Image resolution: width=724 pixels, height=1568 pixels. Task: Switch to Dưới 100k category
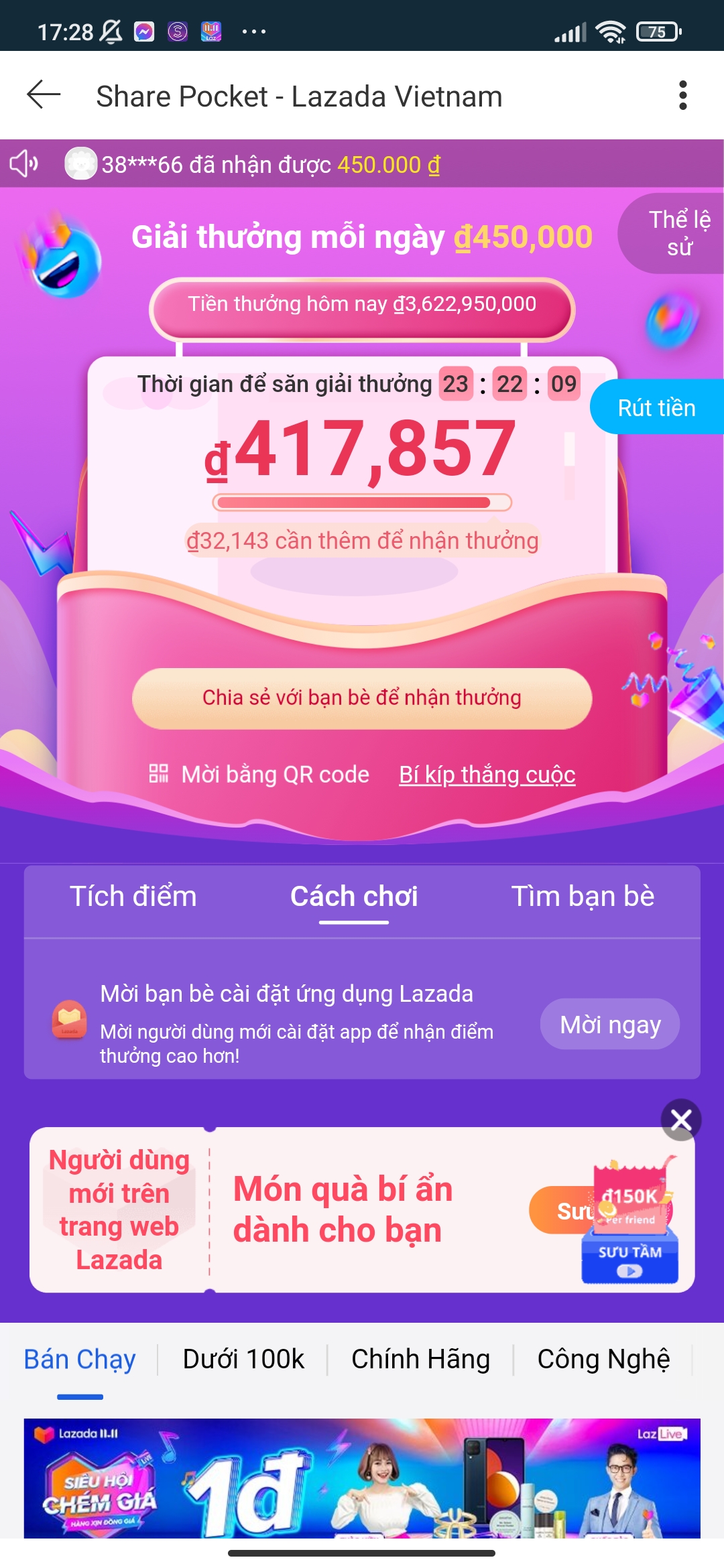tap(243, 1360)
